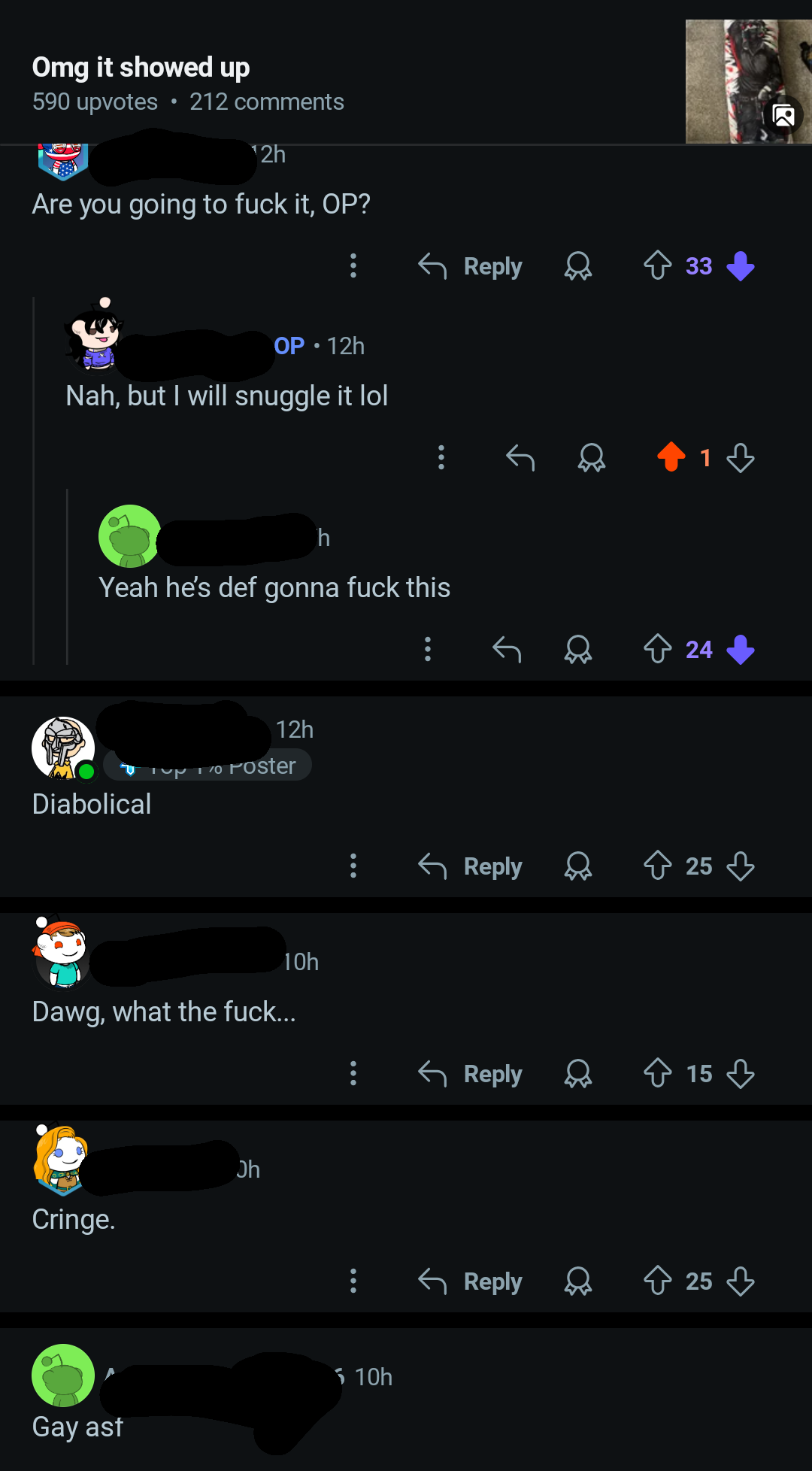Open the post image thumbnail at top
Image resolution: width=812 pixels, height=1471 pixels.
coord(748,81)
